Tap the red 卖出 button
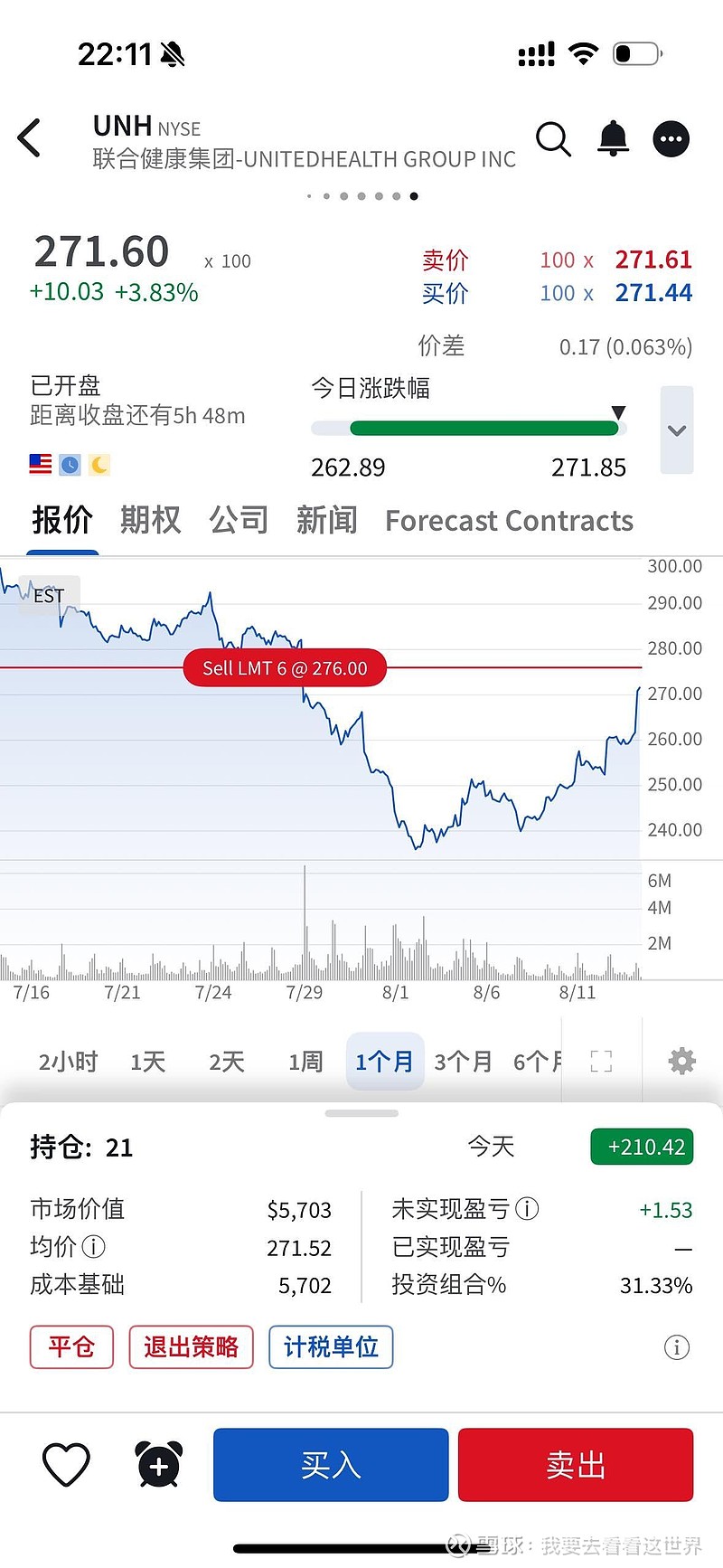 pos(576,1465)
